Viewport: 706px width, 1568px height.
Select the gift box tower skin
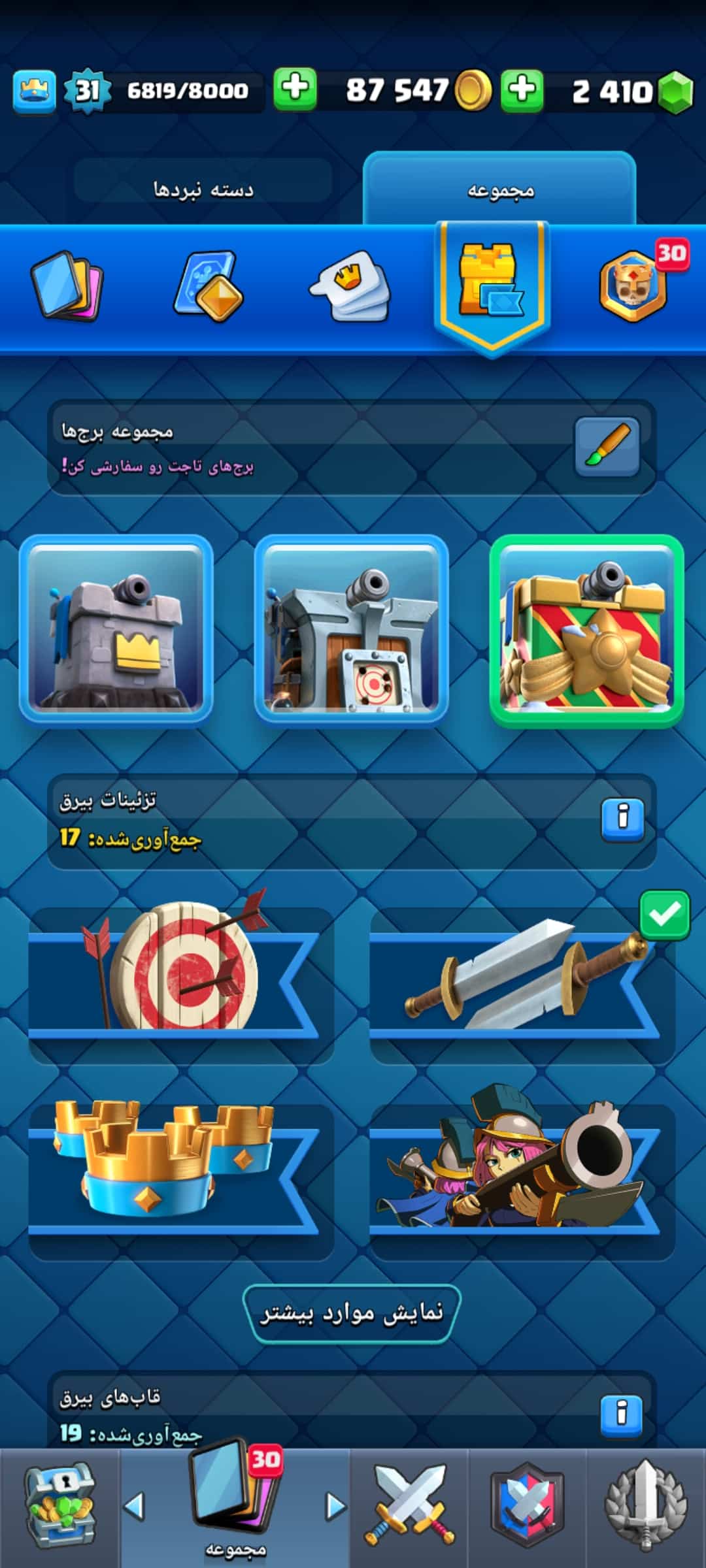pos(586,630)
